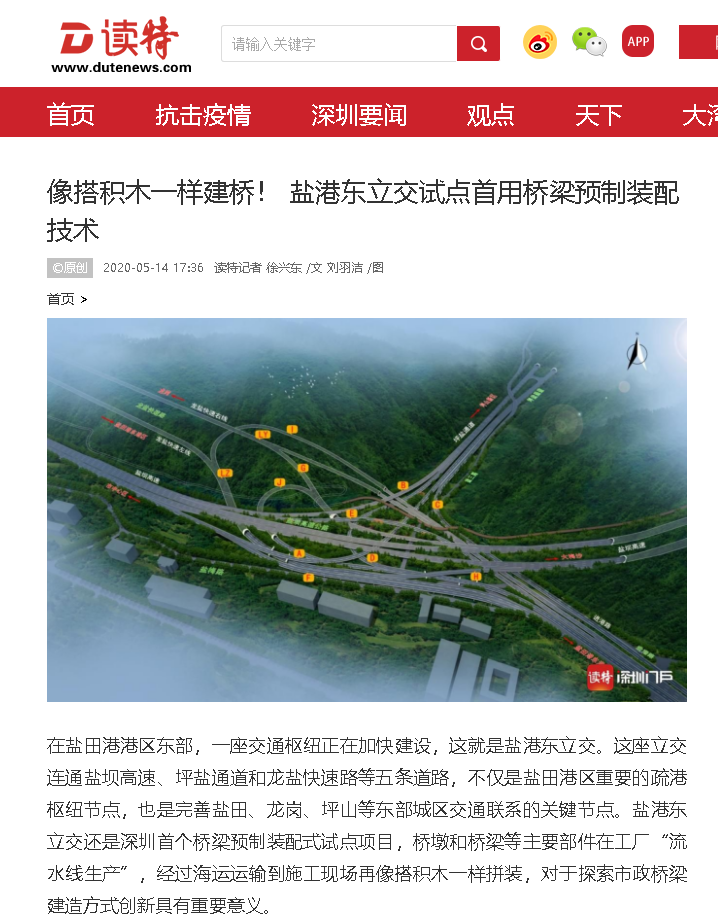Screen dimensions: 718x924
Task: Open the 读特 logo homepage link
Action: pos(121,46)
